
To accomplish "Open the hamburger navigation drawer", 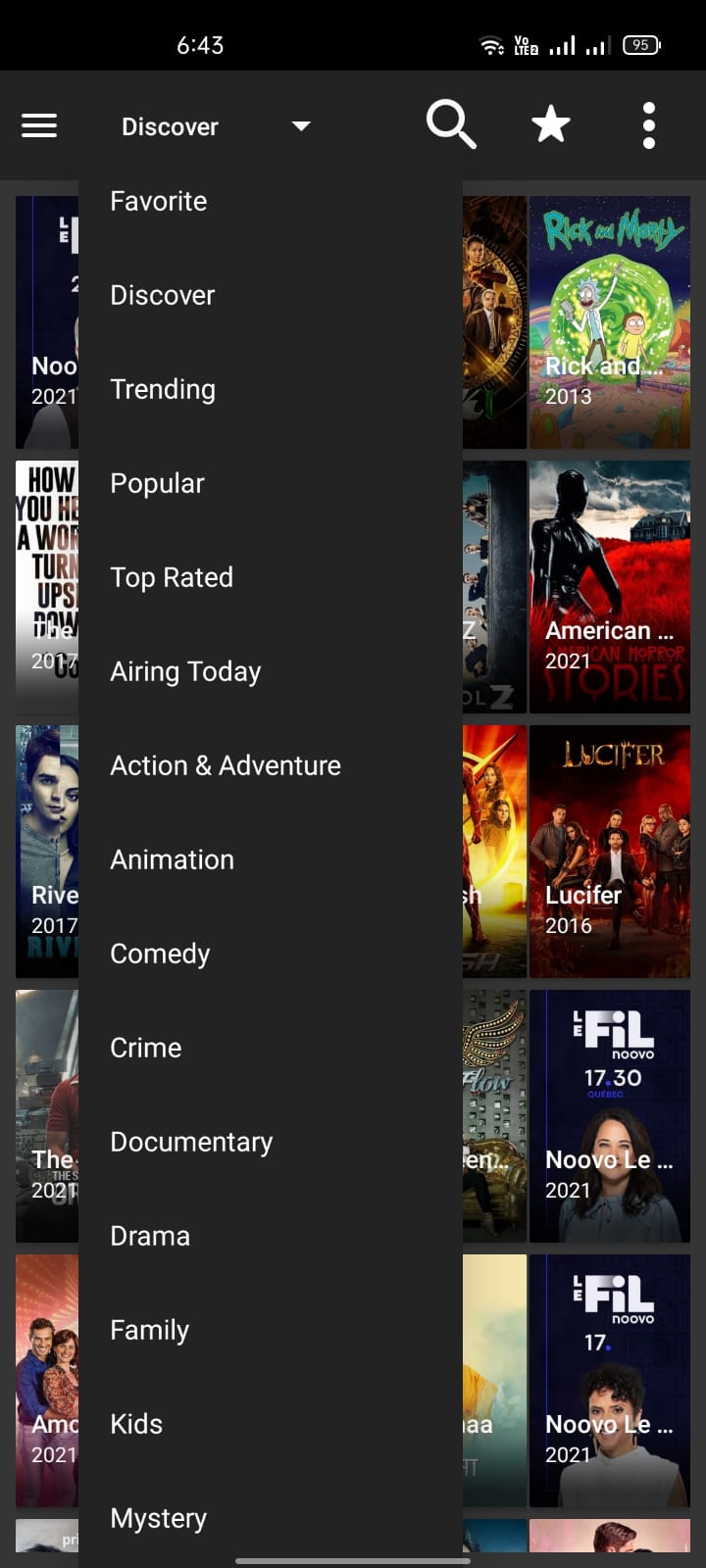I will [x=39, y=124].
